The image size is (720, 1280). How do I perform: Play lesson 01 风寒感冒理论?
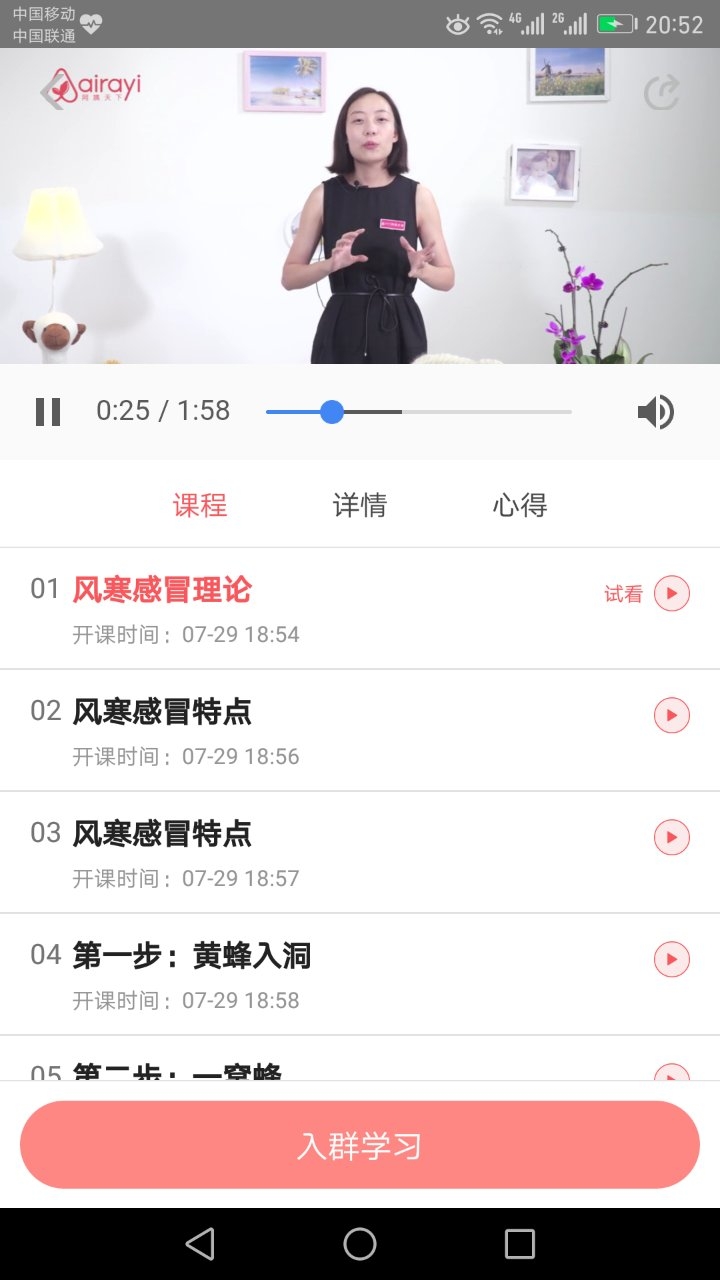(x=671, y=592)
